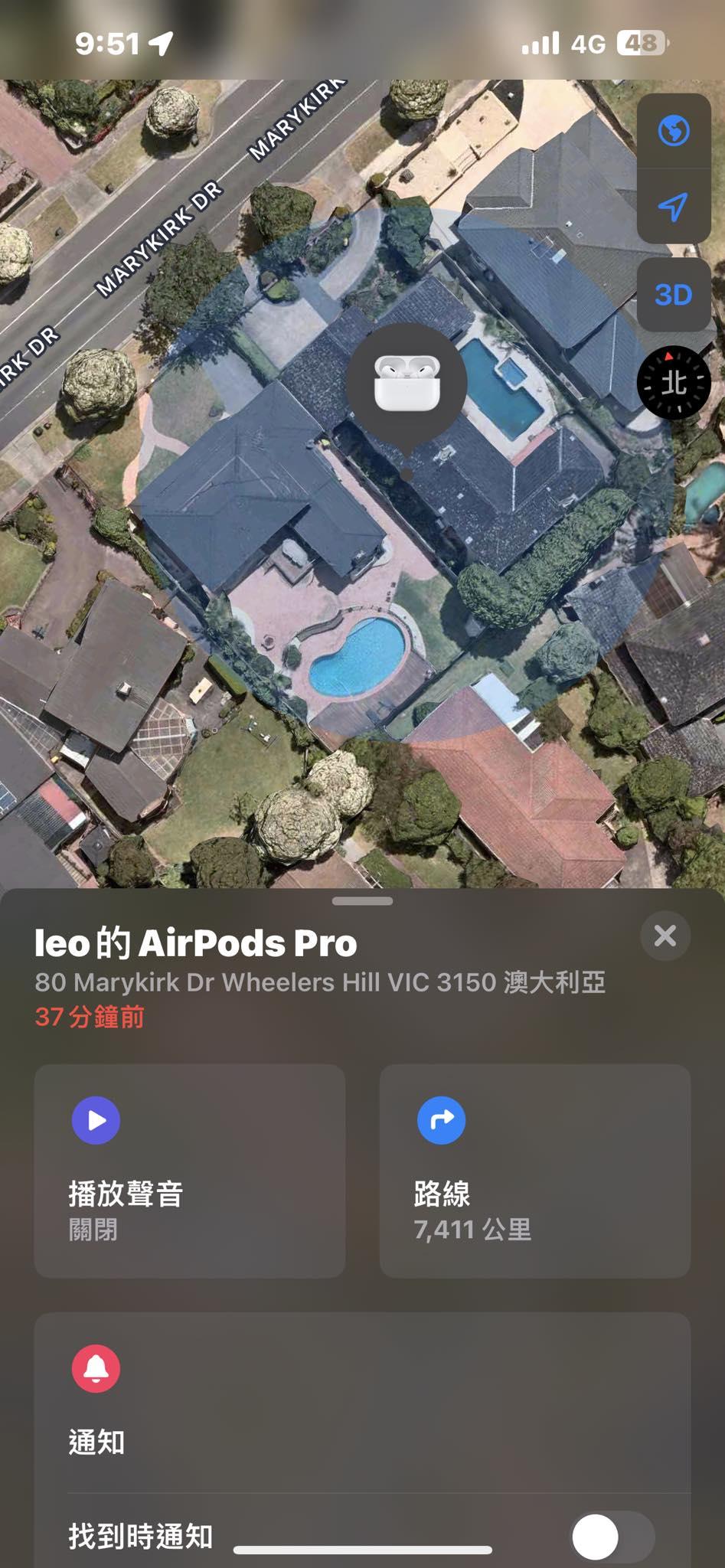Open the 路線 directions card
Viewport: 725px width, 1568px height.
(x=534, y=1171)
